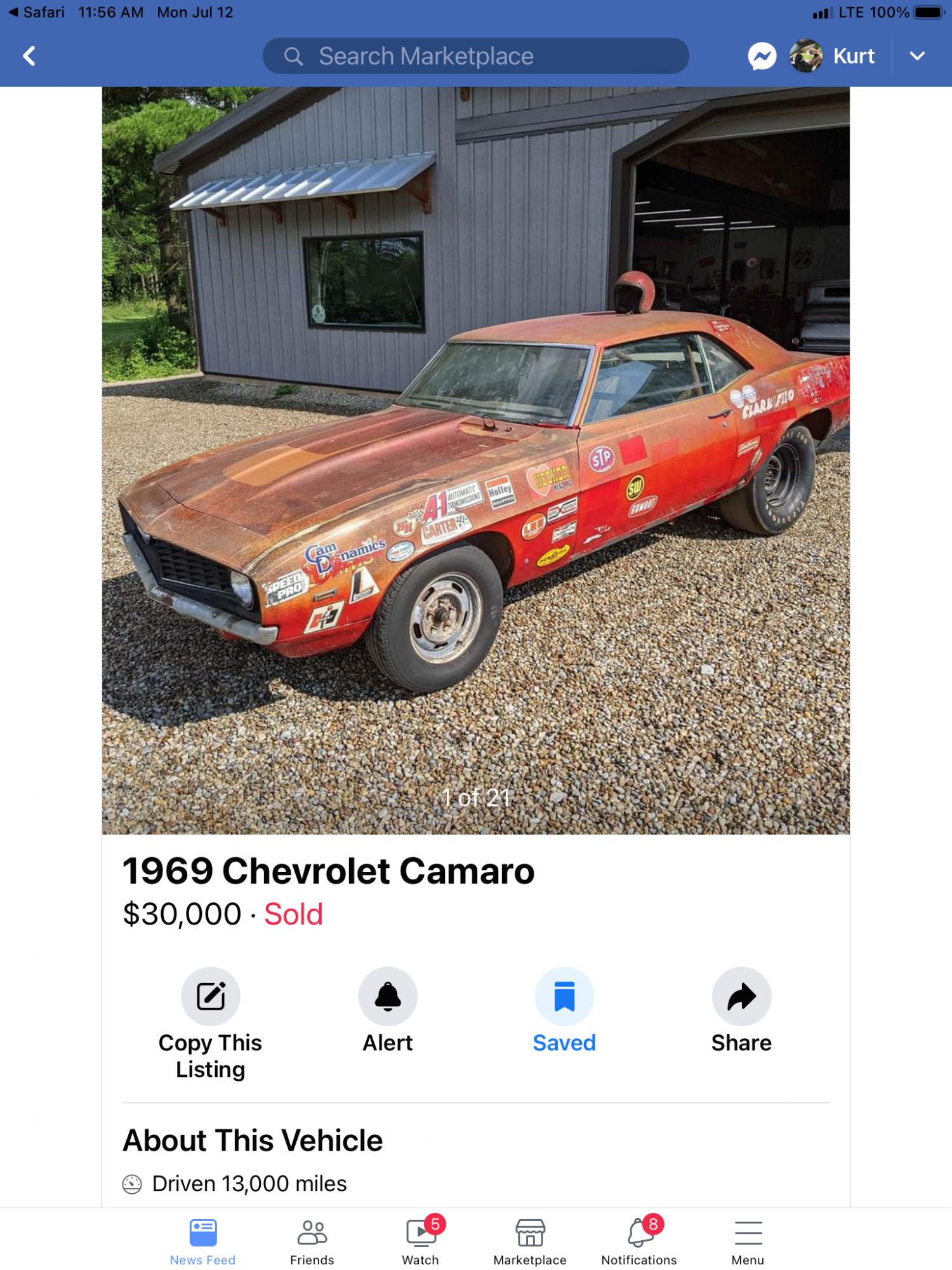The image size is (952, 1270).
Task: Check the Notifications tab
Action: tap(639, 1242)
